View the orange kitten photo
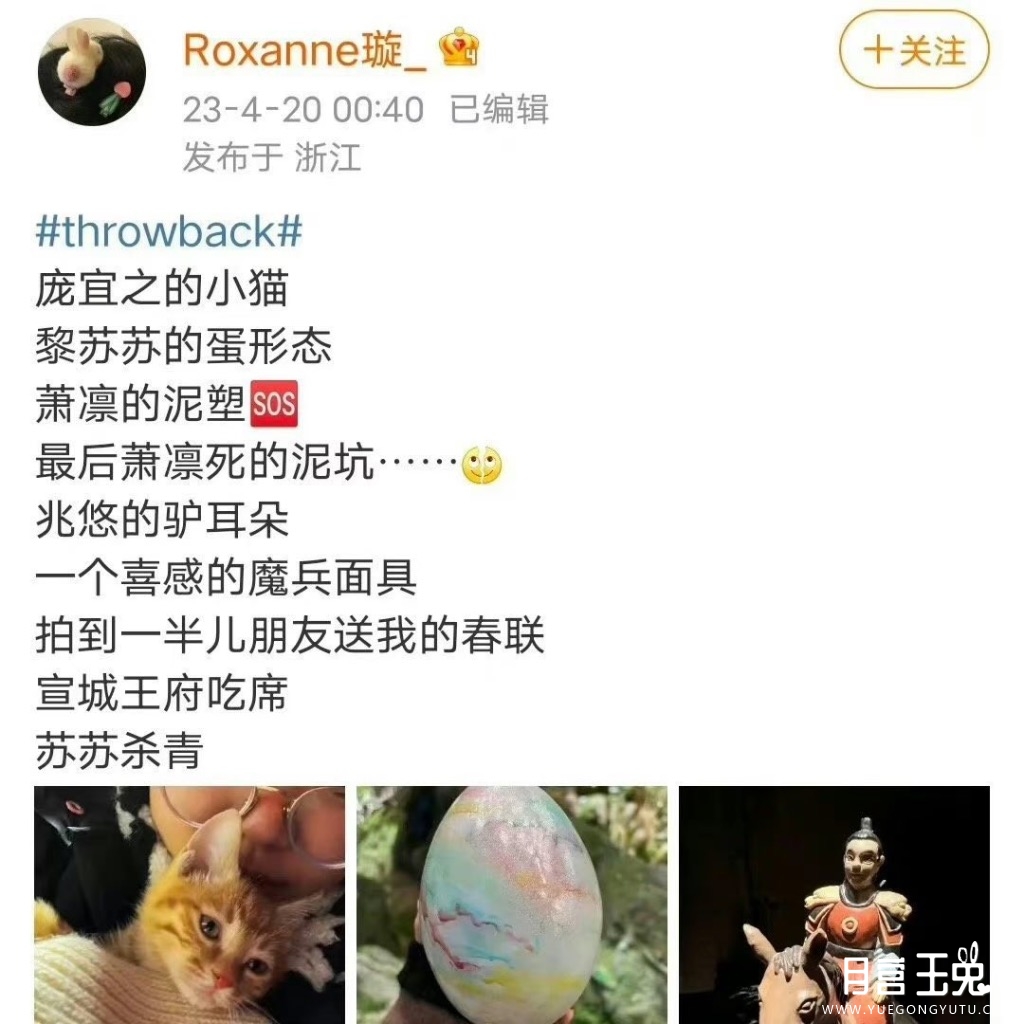Image resolution: width=1024 pixels, height=1024 pixels. pos(189,904)
